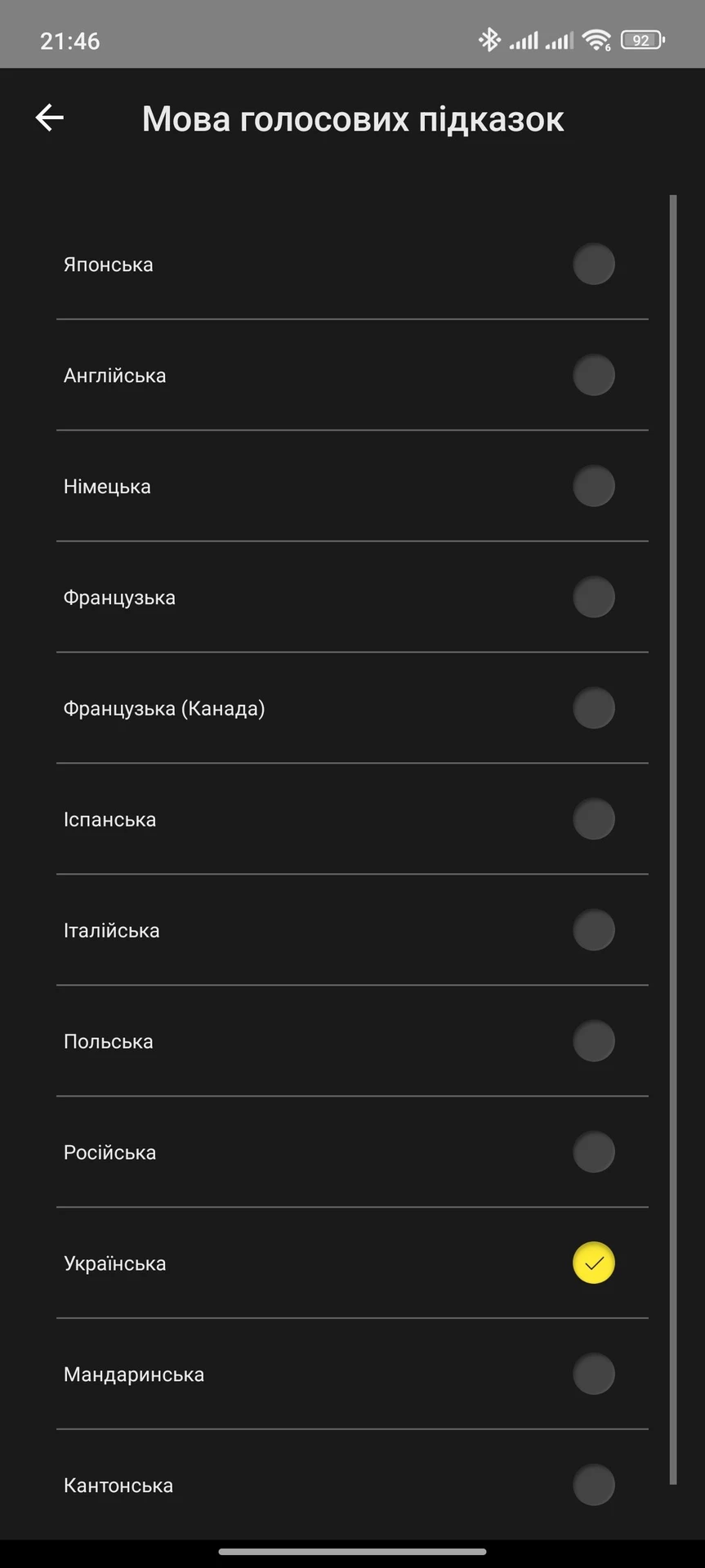Tap the checked Українська option
This screenshot has width=705, height=1568.
pyautogui.click(x=352, y=1264)
